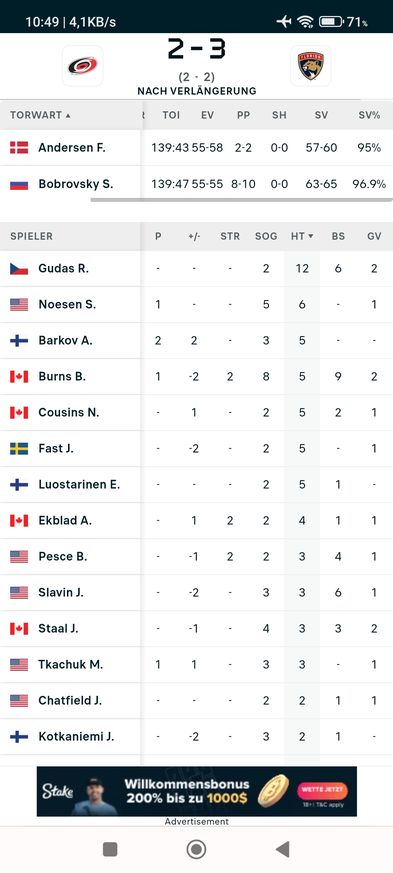Sort players by SOG column
Image resolution: width=393 pixels, height=873 pixels.
(266, 236)
